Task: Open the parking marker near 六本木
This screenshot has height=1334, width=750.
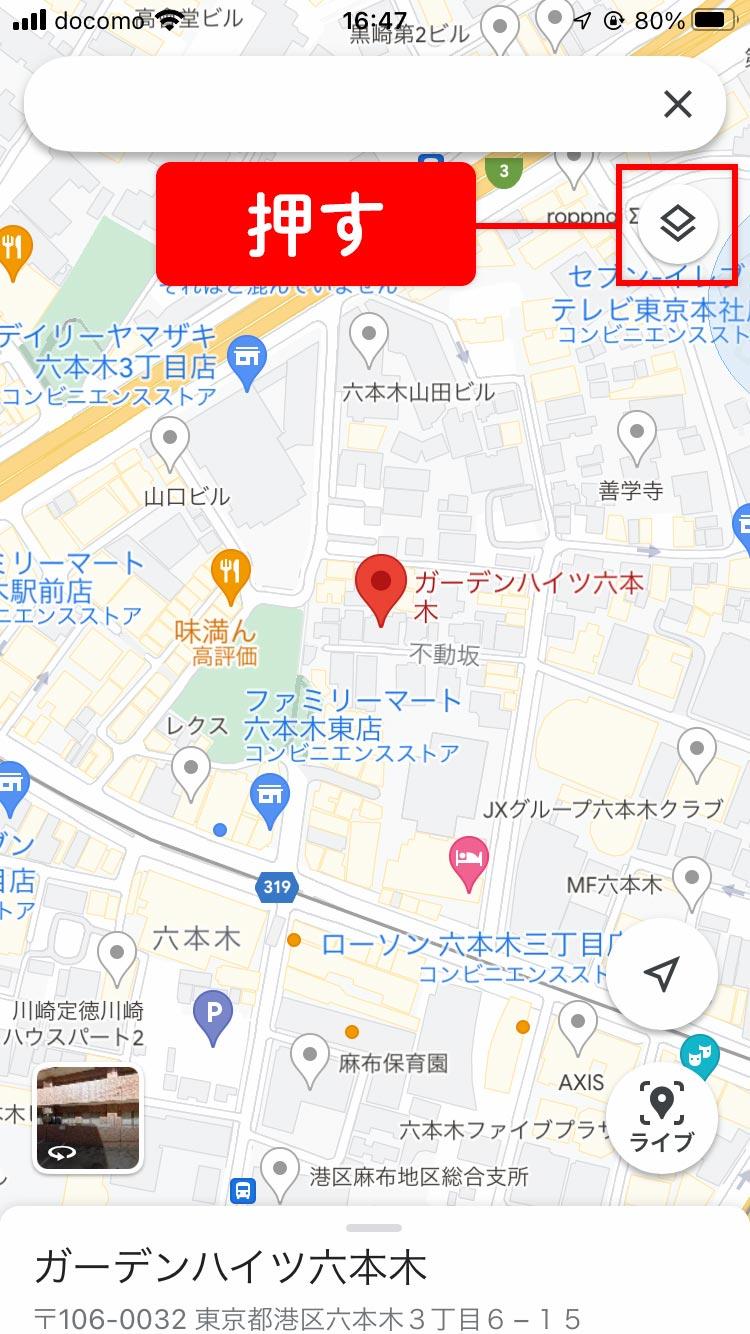Action: pyautogui.click(x=213, y=1014)
